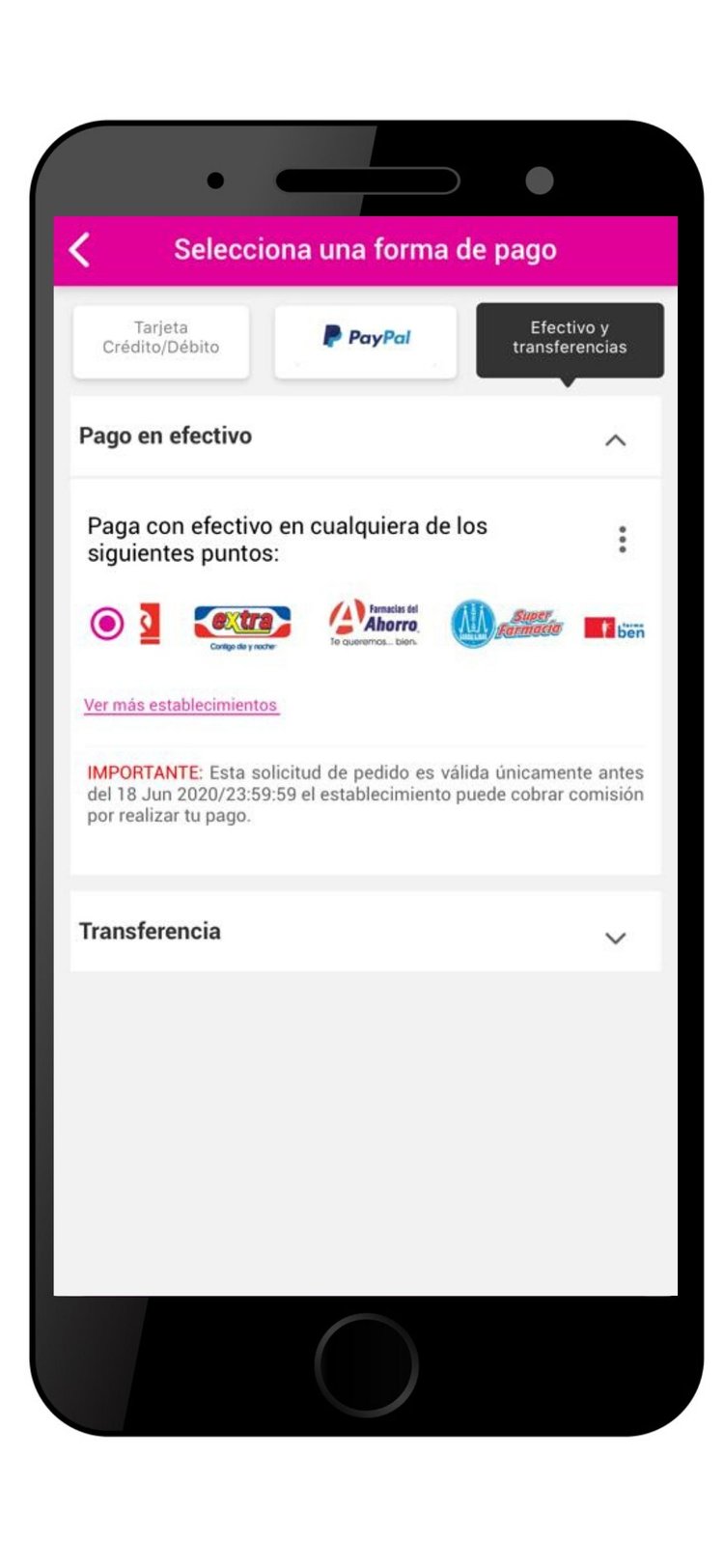The image size is (724, 1568).
Task: Go back with the header arrow
Action: tap(80, 249)
